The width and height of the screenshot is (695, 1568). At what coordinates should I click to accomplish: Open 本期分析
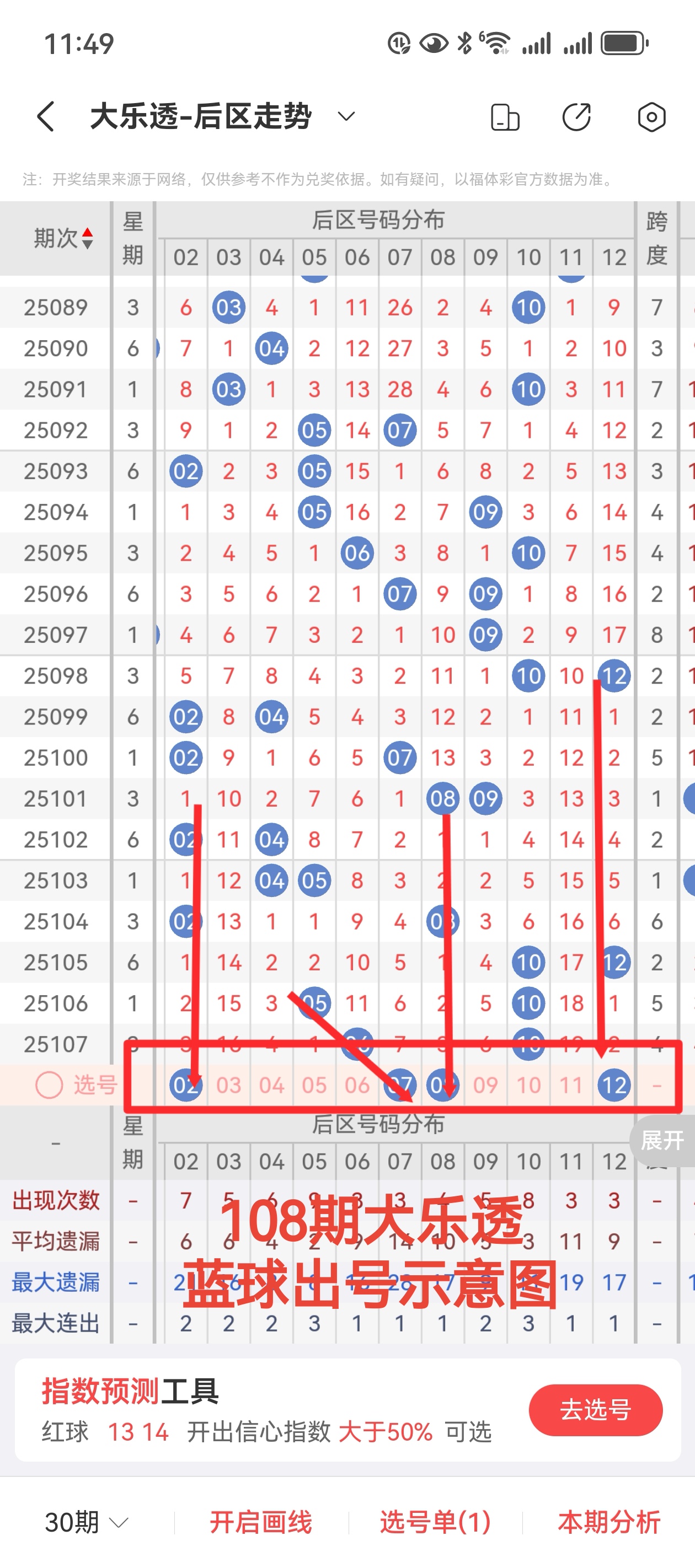[x=608, y=1523]
